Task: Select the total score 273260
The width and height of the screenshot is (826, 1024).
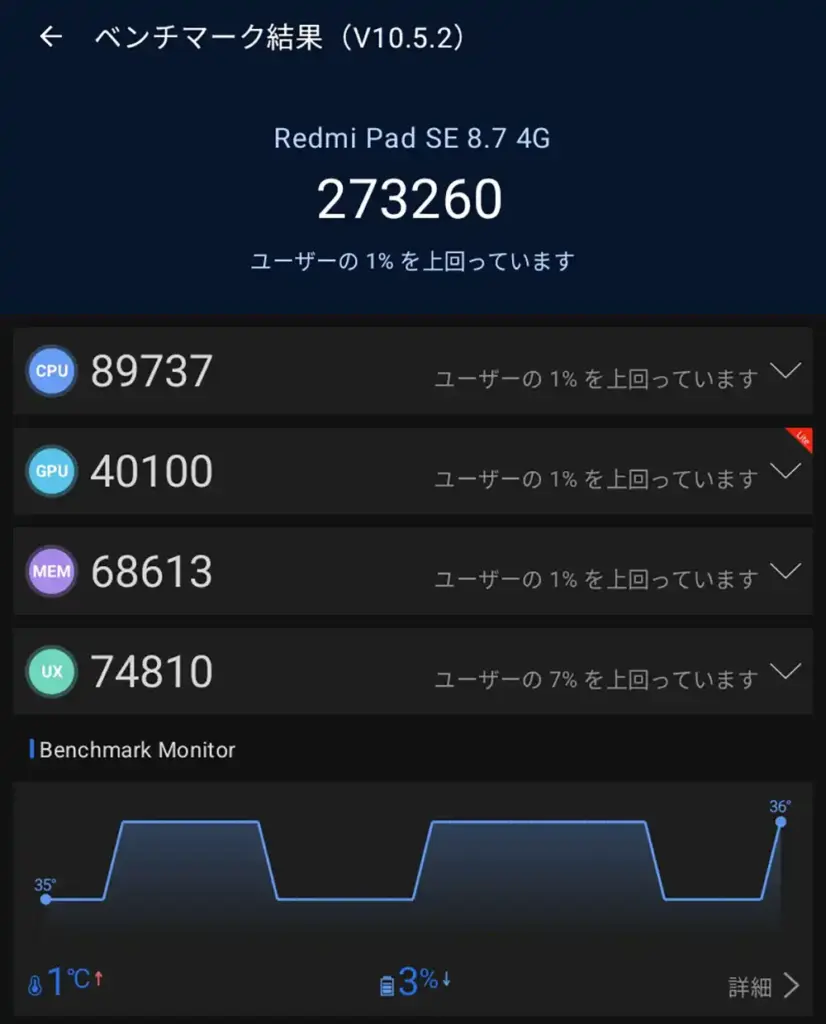Action: [413, 199]
